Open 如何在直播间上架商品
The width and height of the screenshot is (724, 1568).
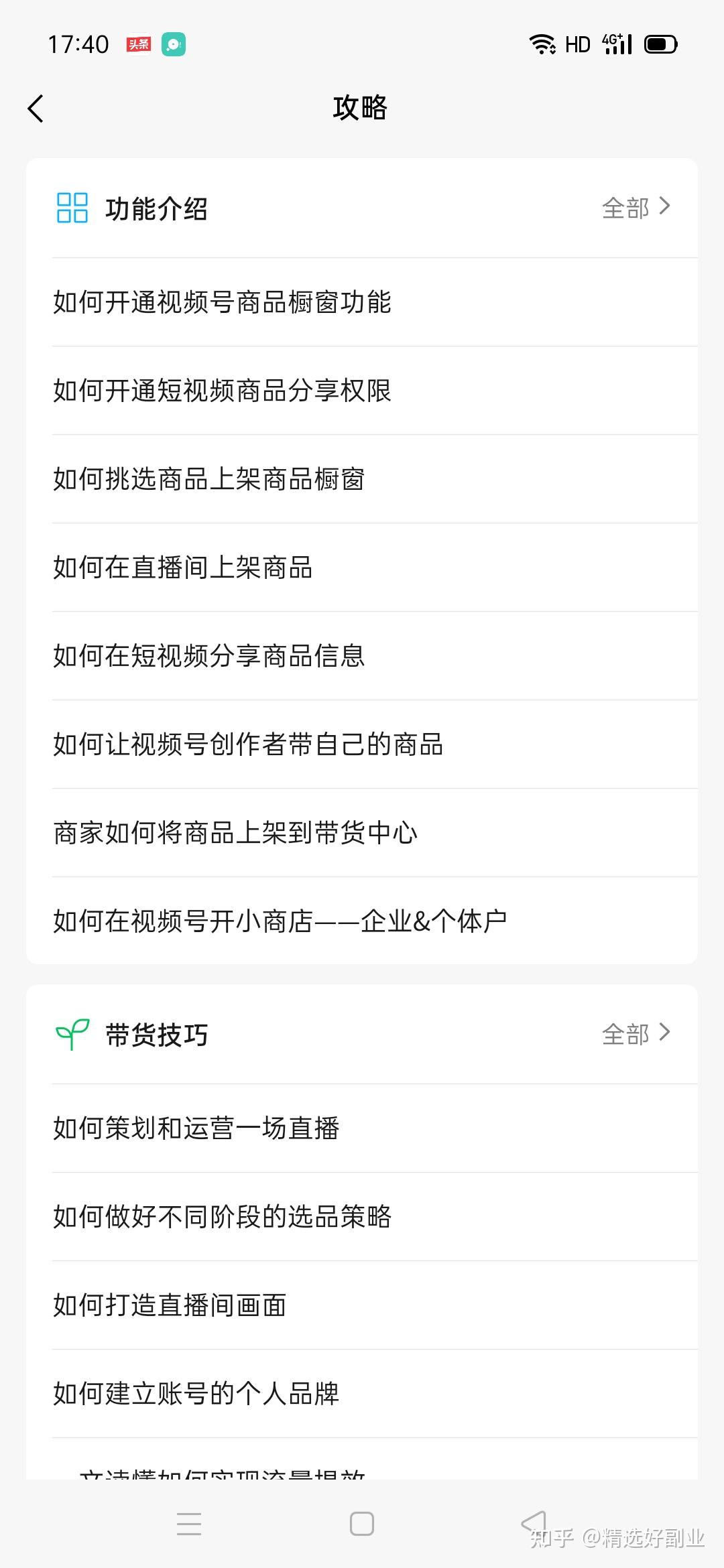(x=183, y=568)
